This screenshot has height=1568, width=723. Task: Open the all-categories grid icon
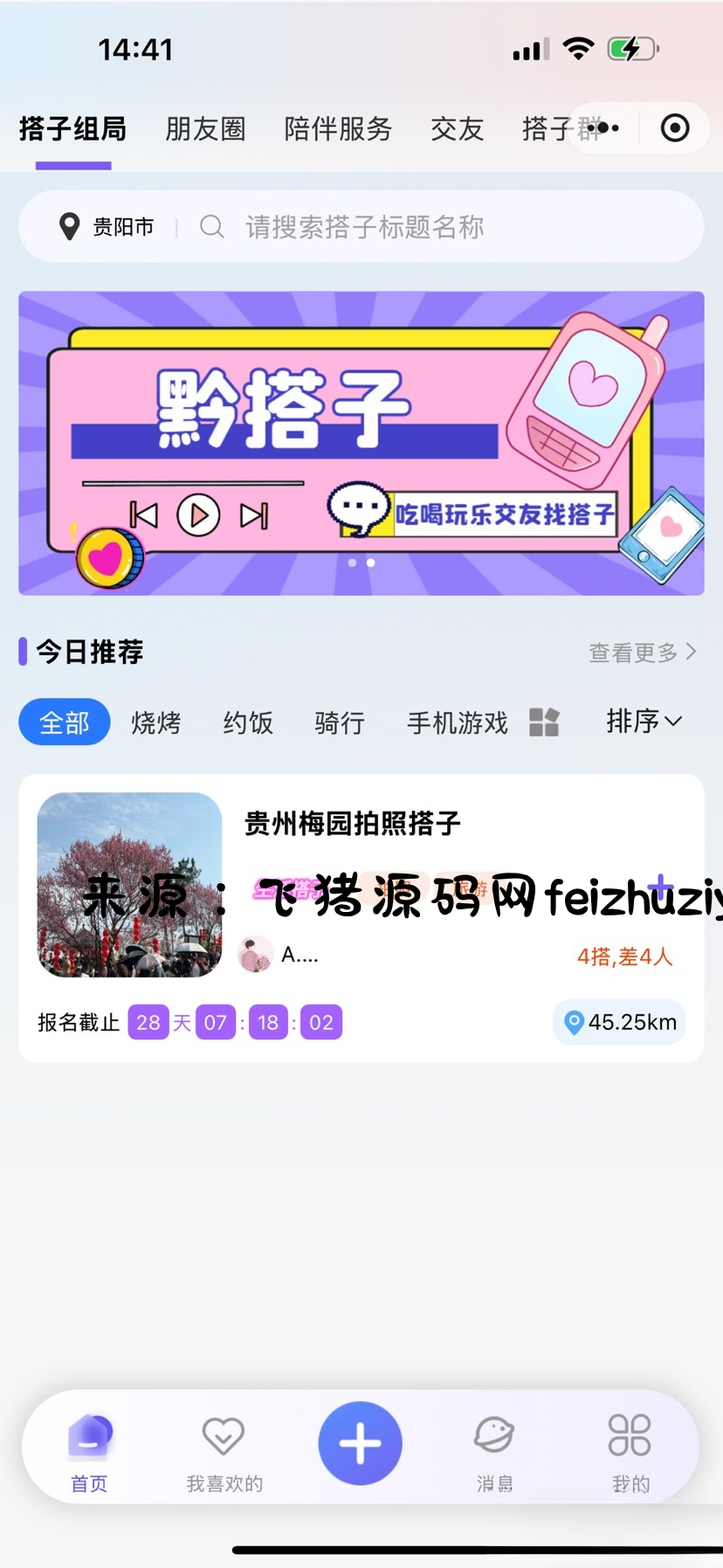(x=544, y=722)
